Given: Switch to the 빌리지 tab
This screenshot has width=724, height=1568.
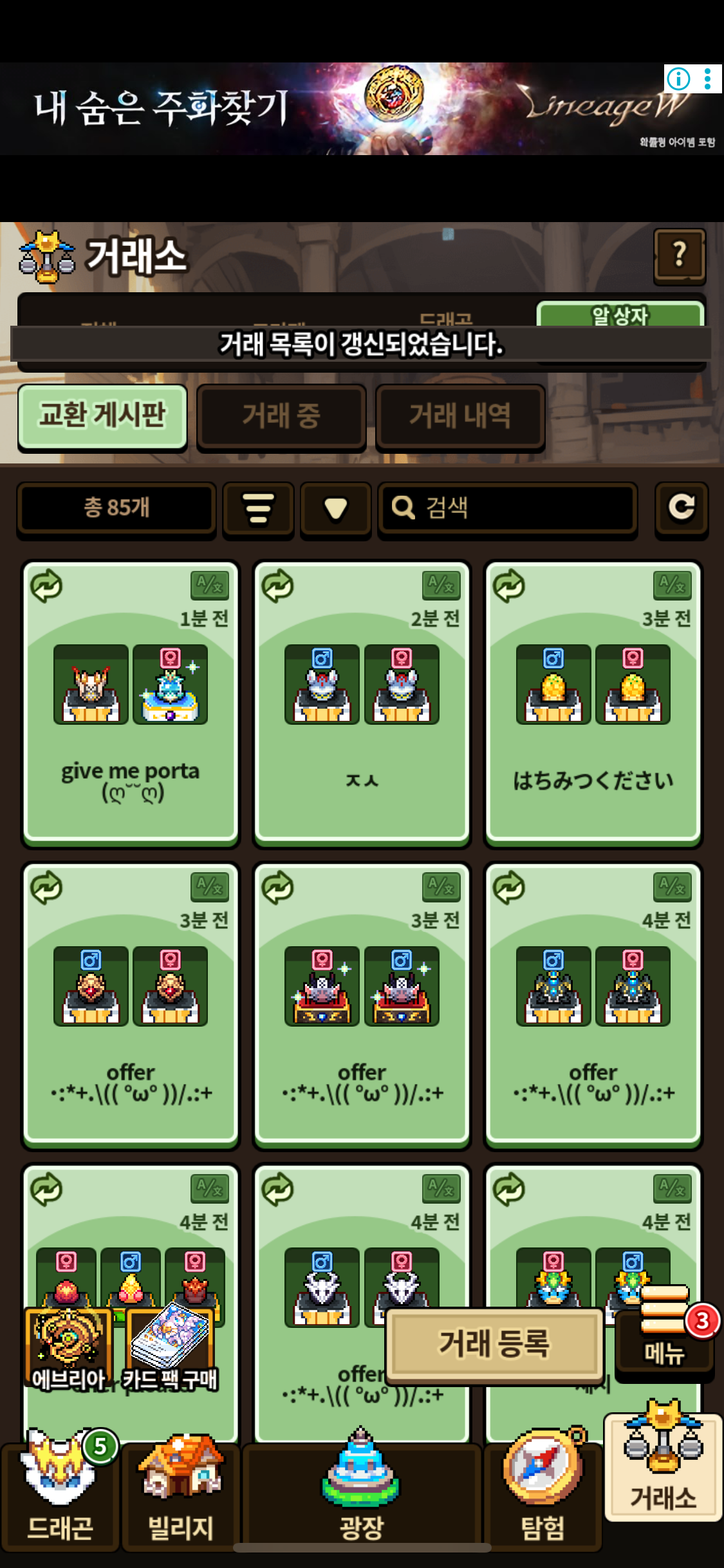Looking at the screenshot, I should [x=181, y=1493].
